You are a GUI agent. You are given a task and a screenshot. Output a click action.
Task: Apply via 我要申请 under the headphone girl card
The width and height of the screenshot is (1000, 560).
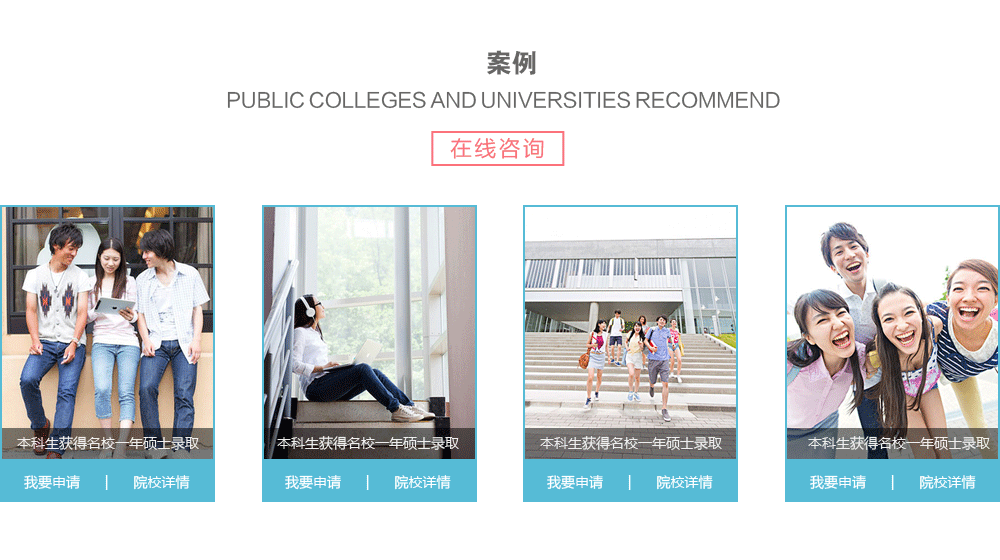tap(313, 482)
